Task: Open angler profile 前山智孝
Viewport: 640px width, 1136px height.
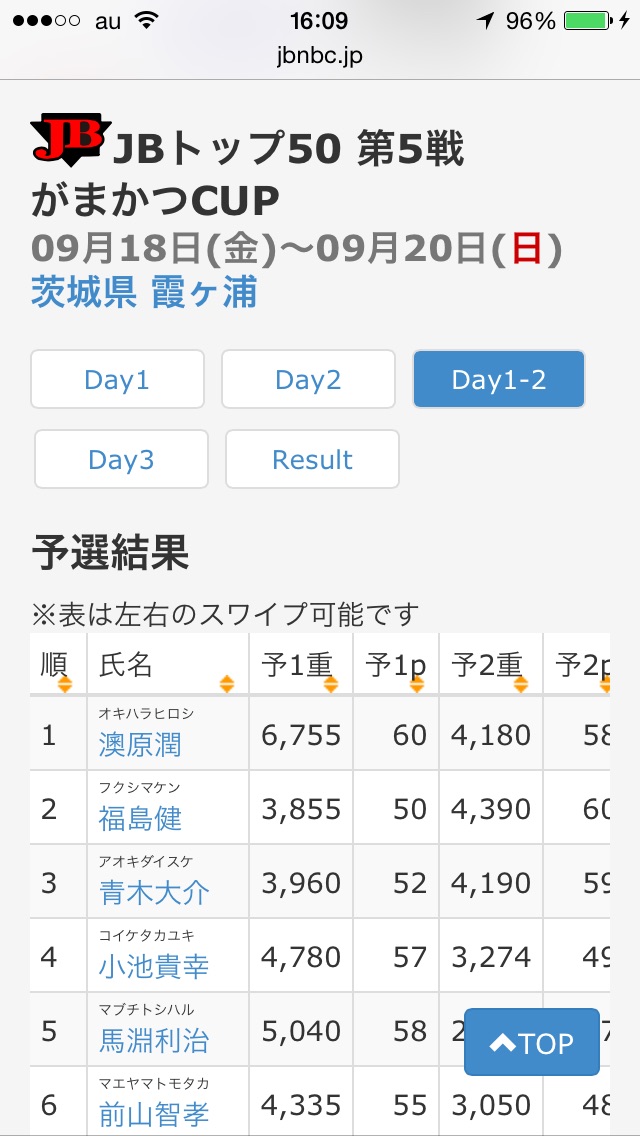Action: point(154,1114)
